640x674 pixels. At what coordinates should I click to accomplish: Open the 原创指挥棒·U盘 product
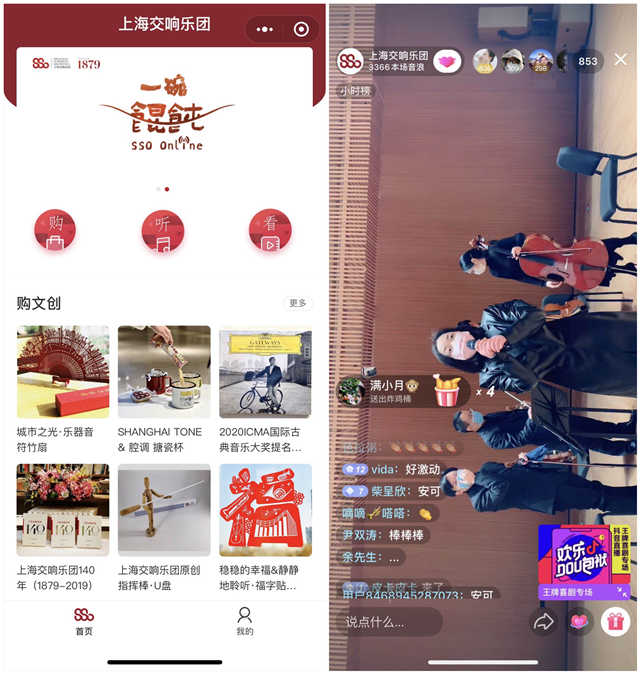click(x=164, y=510)
